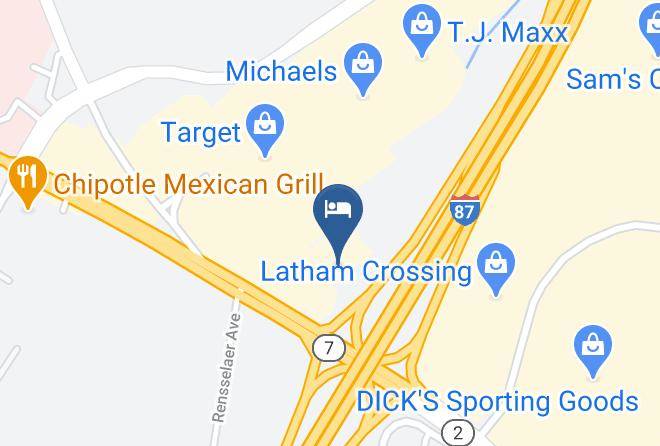
Task: Open the Target store pin
Action: (x=265, y=128)
